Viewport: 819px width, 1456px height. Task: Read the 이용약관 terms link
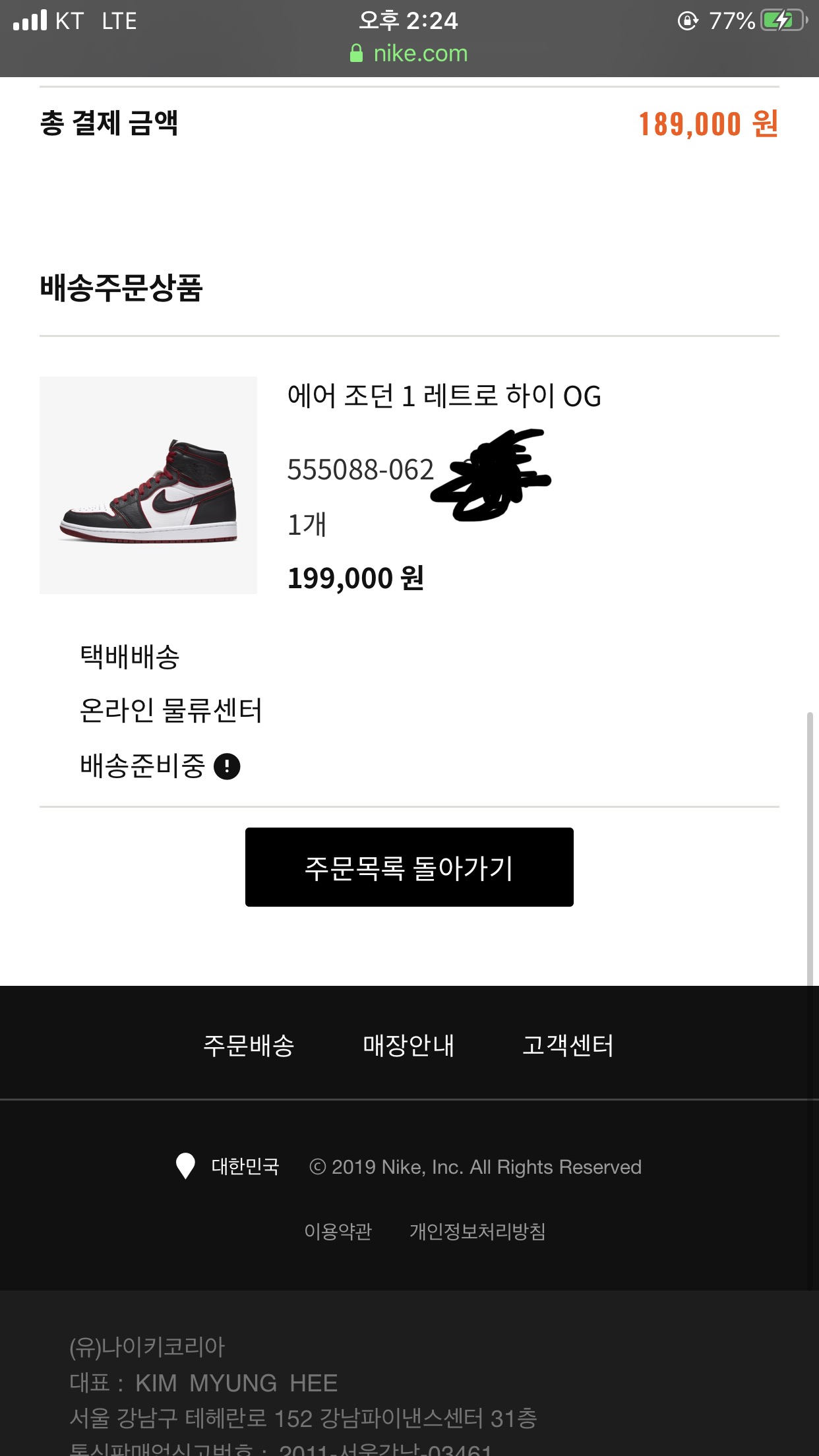(338, 1231)
